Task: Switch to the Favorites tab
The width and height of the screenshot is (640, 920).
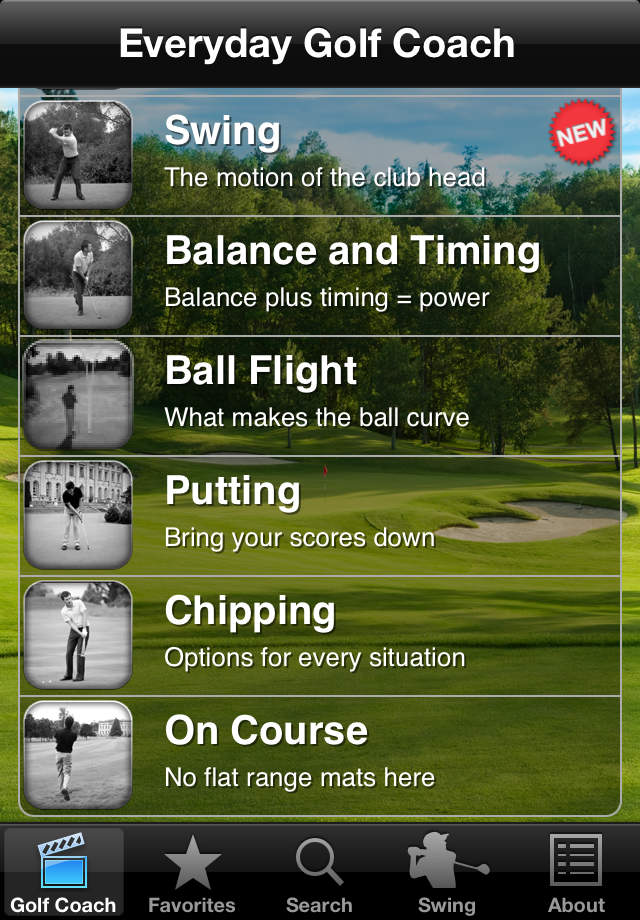Action: point(191,873)
